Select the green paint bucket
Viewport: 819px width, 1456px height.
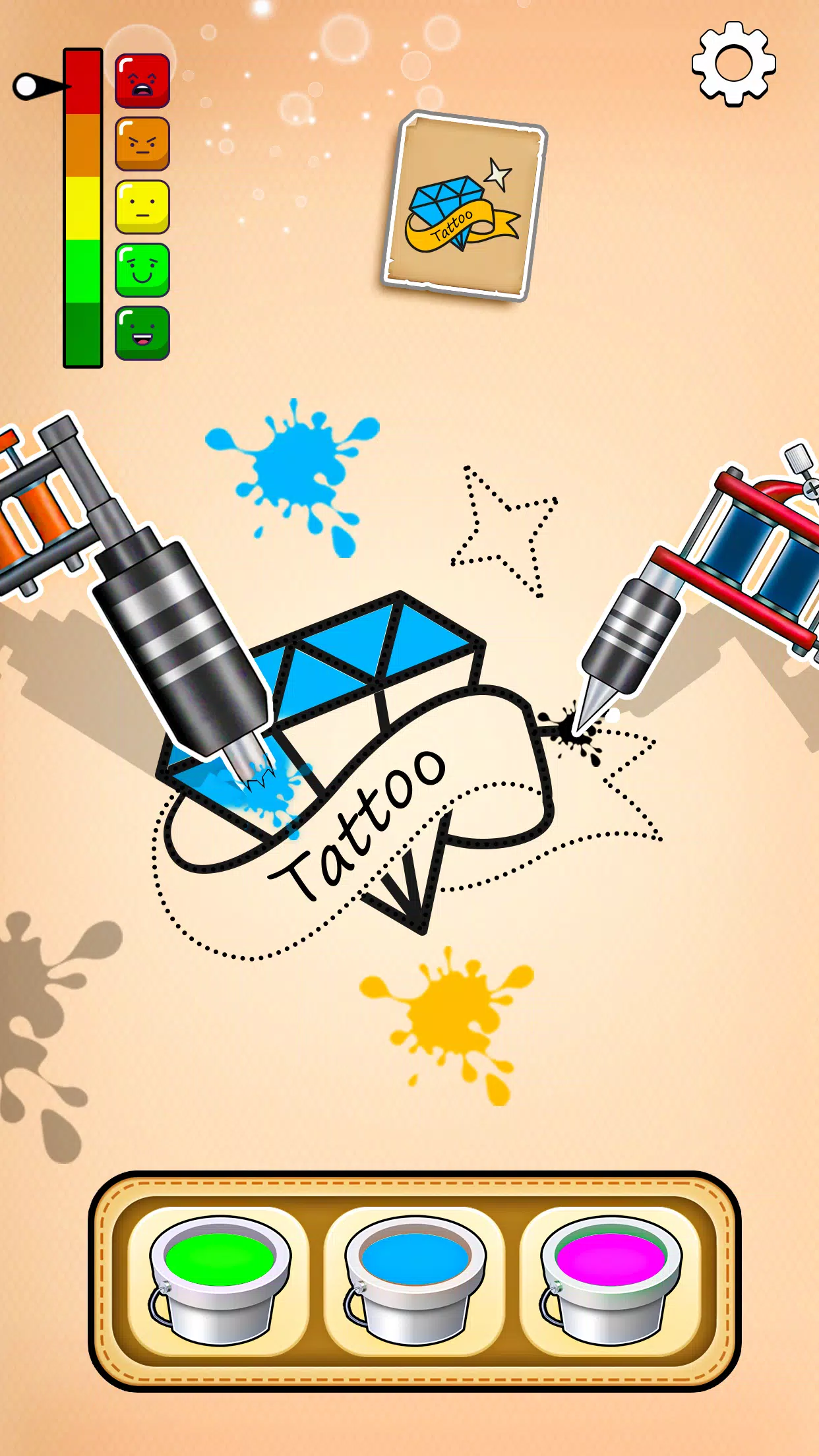pyautogui.click(x=219, y=1279)
